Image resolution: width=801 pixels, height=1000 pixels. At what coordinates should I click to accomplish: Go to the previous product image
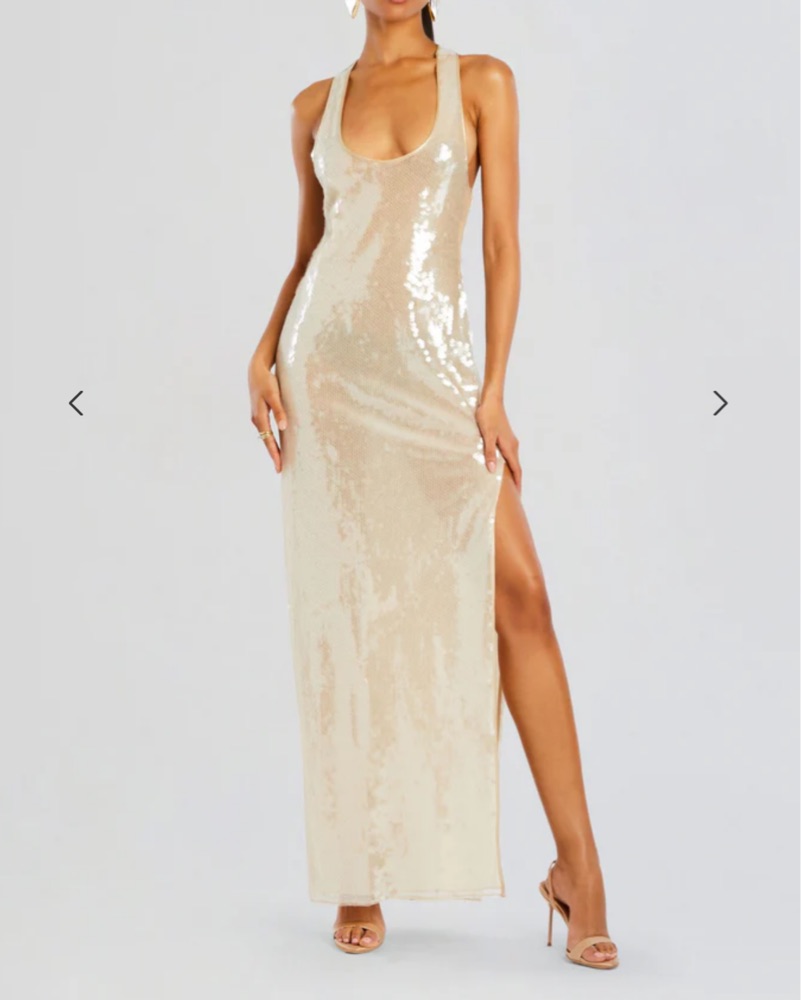tap(76, 403)
